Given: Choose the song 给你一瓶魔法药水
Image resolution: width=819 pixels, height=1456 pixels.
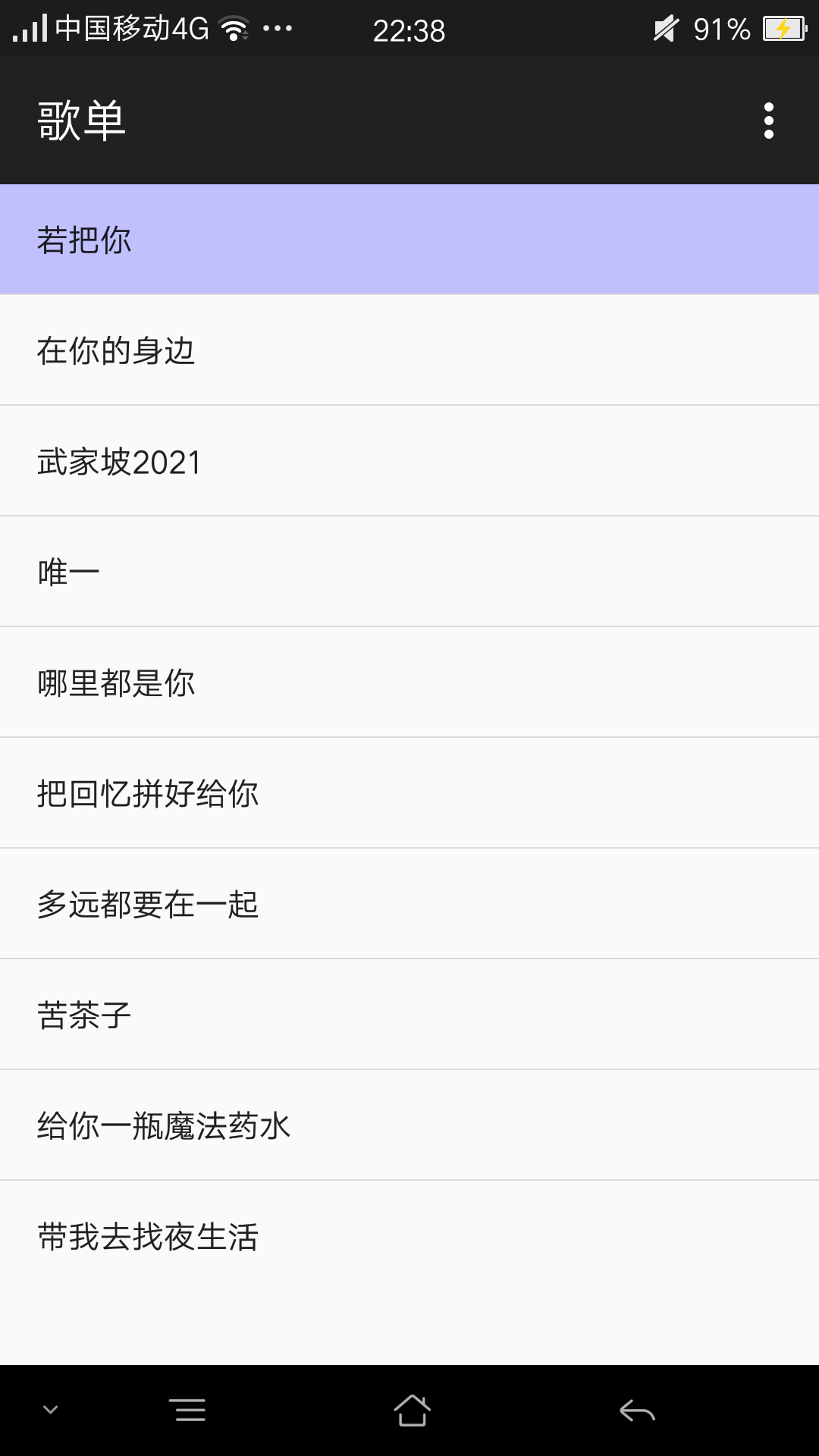Looking at the screenshot, I should (x=409, y=1125).
